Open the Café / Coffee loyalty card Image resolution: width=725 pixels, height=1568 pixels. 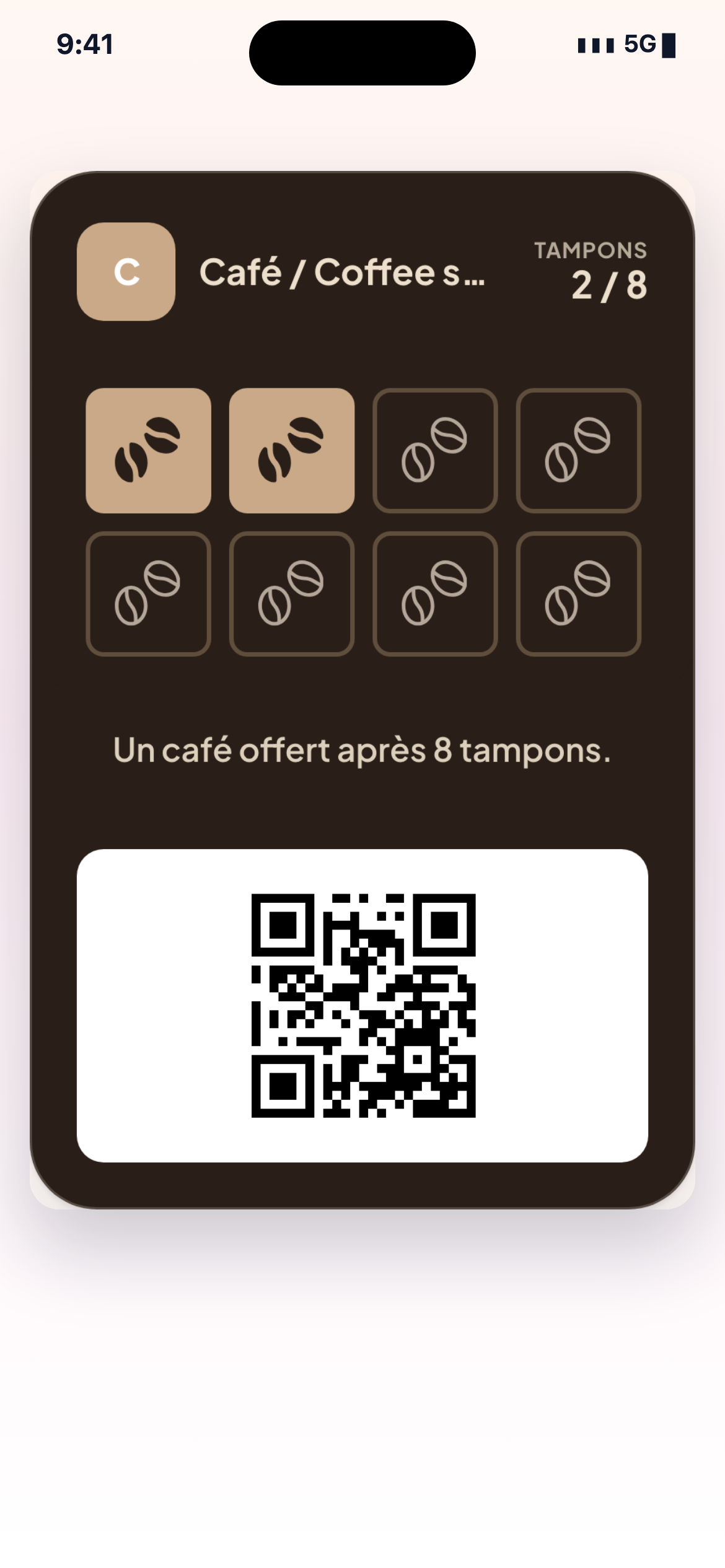pyautogui.click(x=362, y=690)
